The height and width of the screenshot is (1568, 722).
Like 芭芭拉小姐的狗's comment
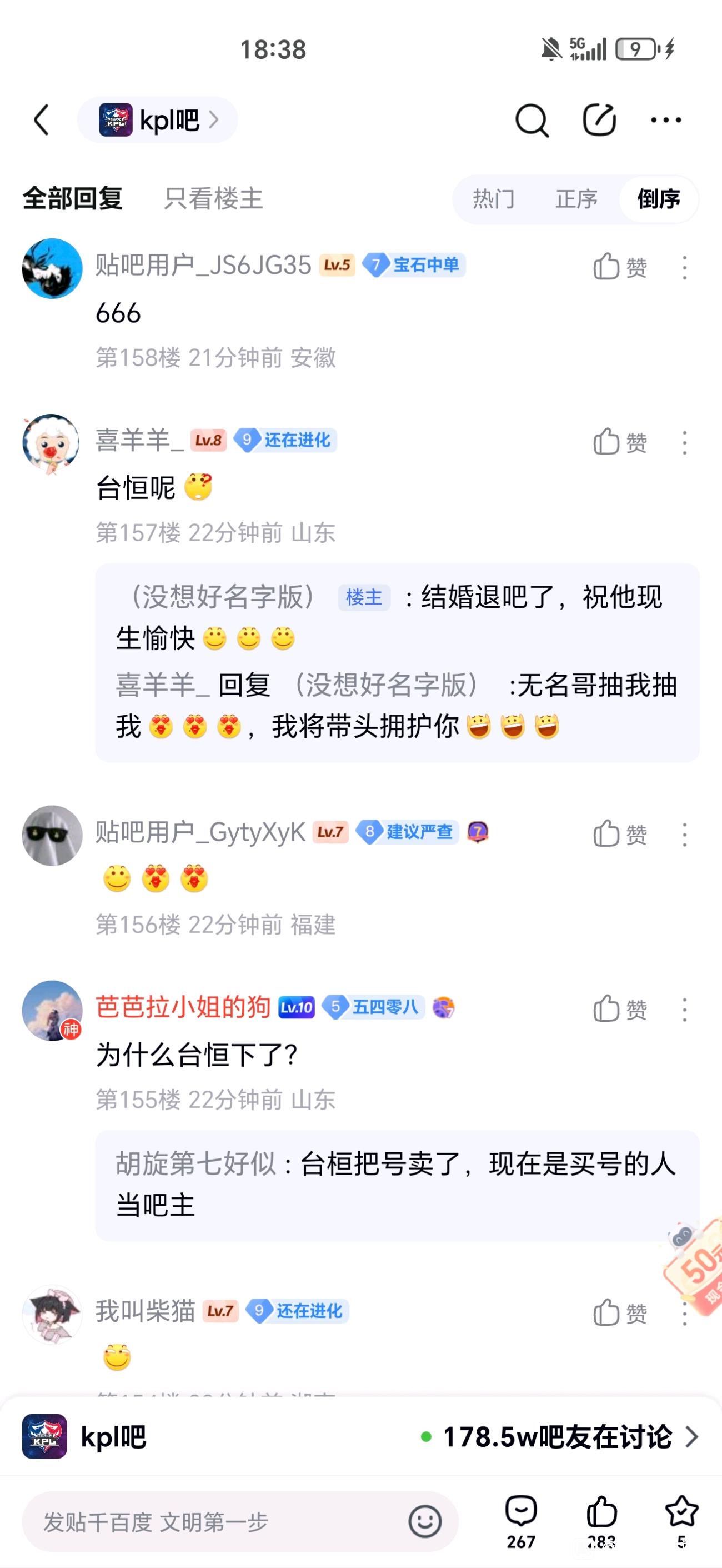[x=619, y=1009]
